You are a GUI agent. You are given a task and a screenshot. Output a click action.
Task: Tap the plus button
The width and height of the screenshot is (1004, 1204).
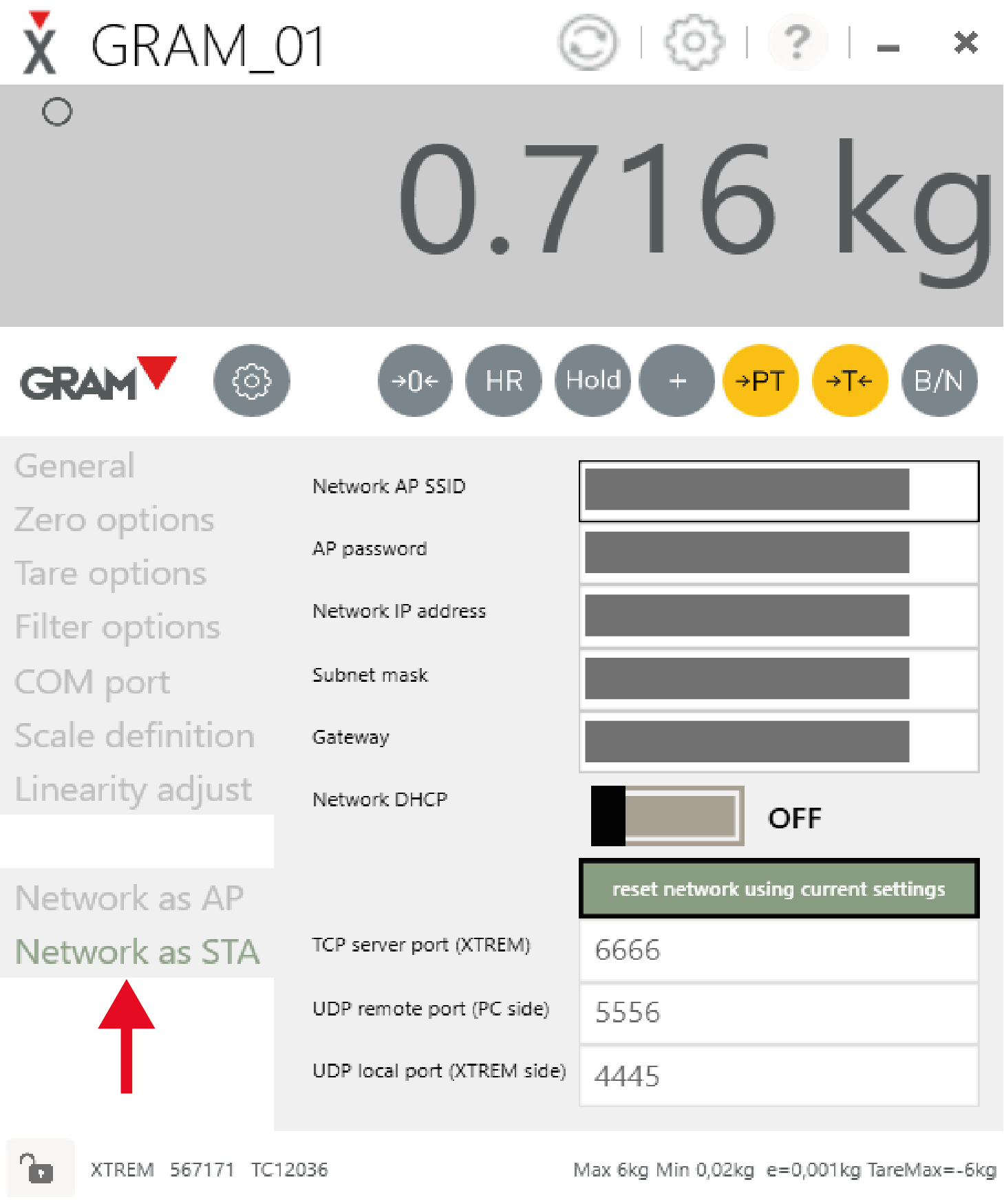[677, 380]
